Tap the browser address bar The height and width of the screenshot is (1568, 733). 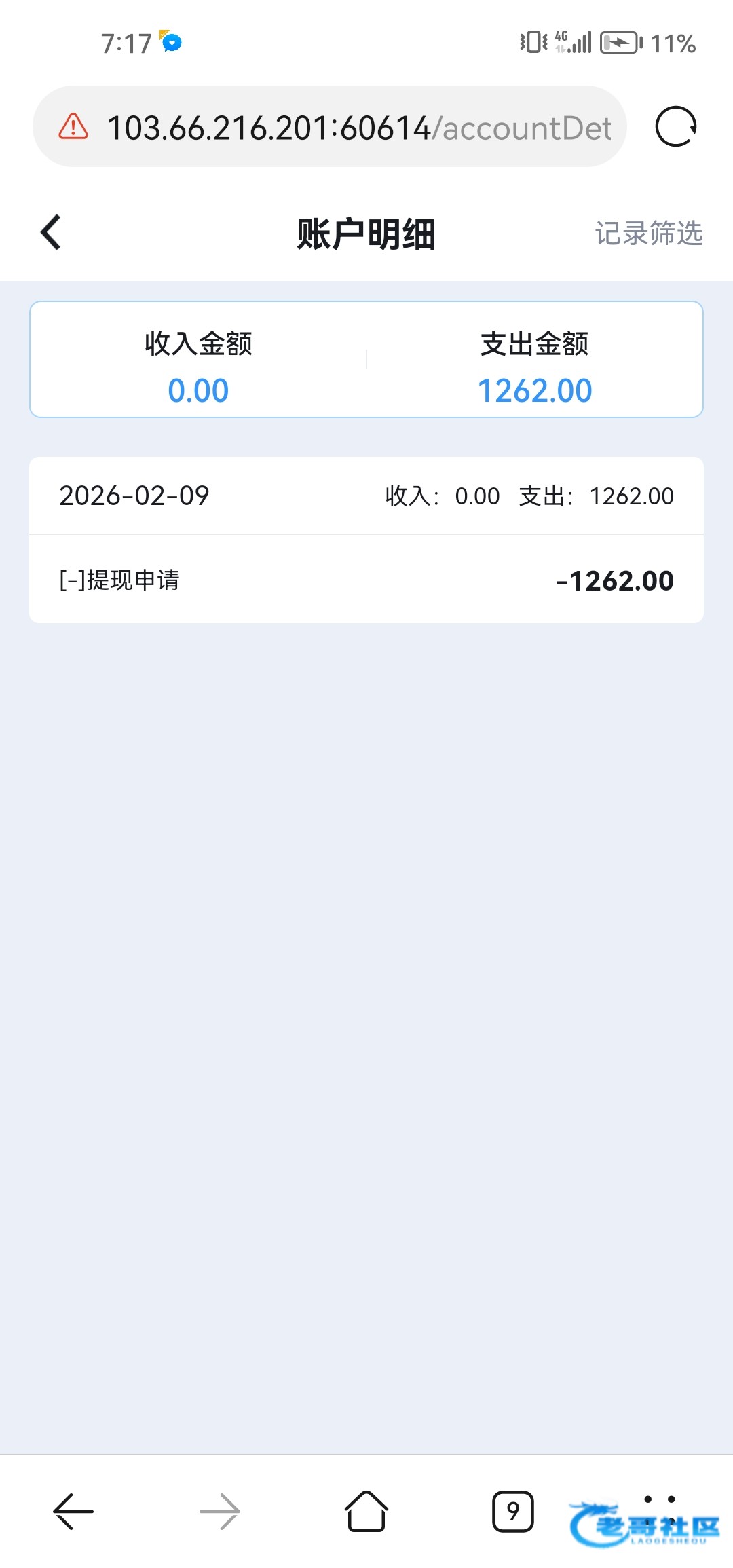pyautogui.click(x=360, y=128)
